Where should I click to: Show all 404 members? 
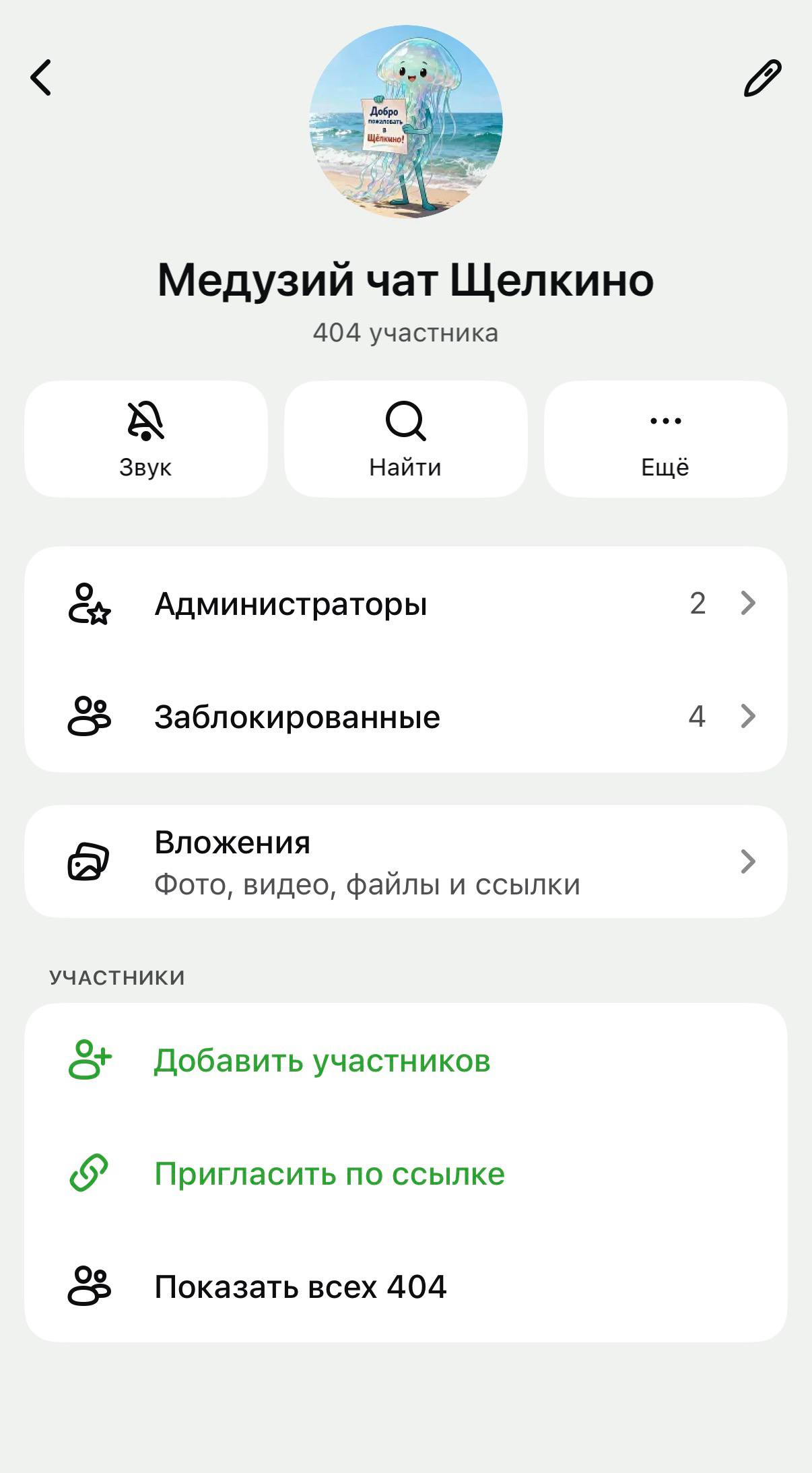pyautogui.click(x=300, y=1287)
